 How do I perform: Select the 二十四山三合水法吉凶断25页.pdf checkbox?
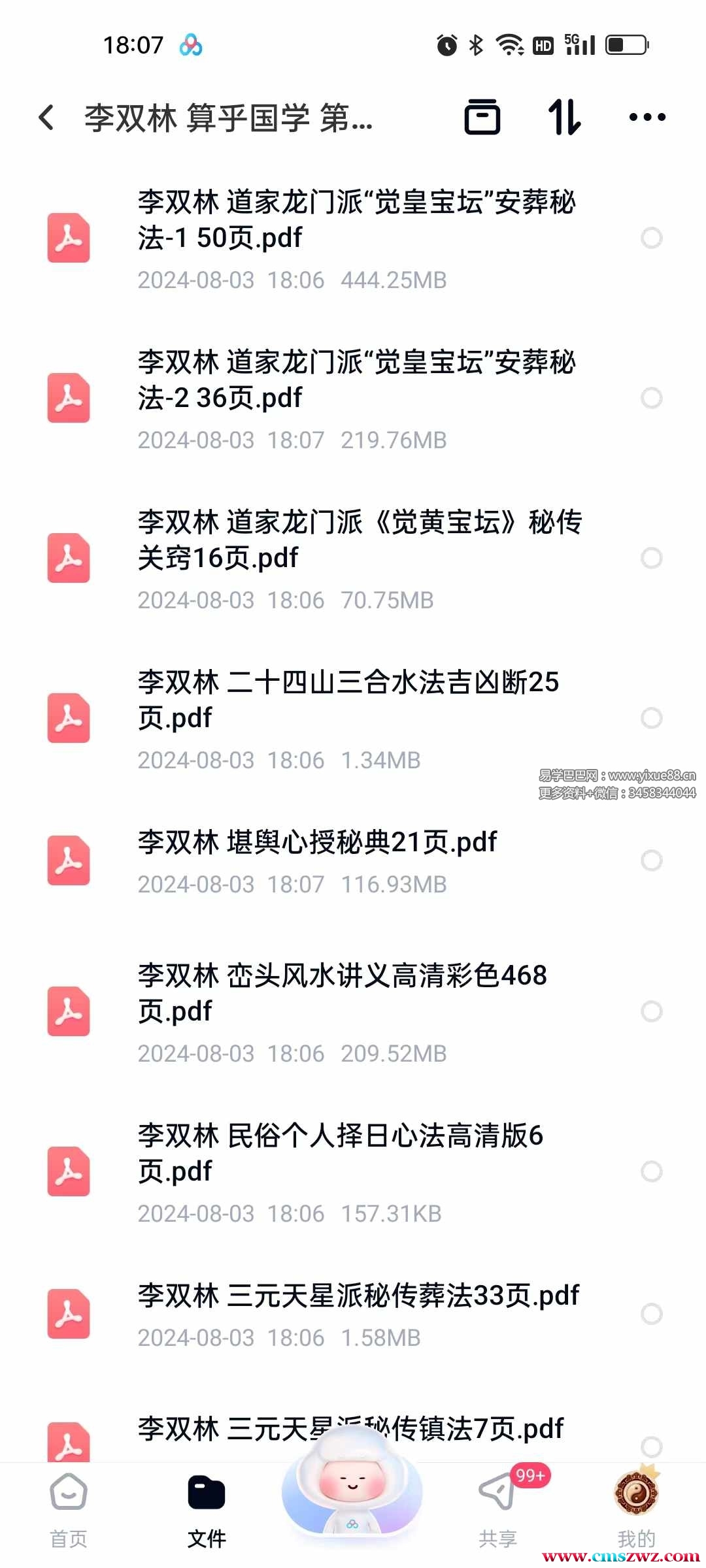tap(651, 718)
